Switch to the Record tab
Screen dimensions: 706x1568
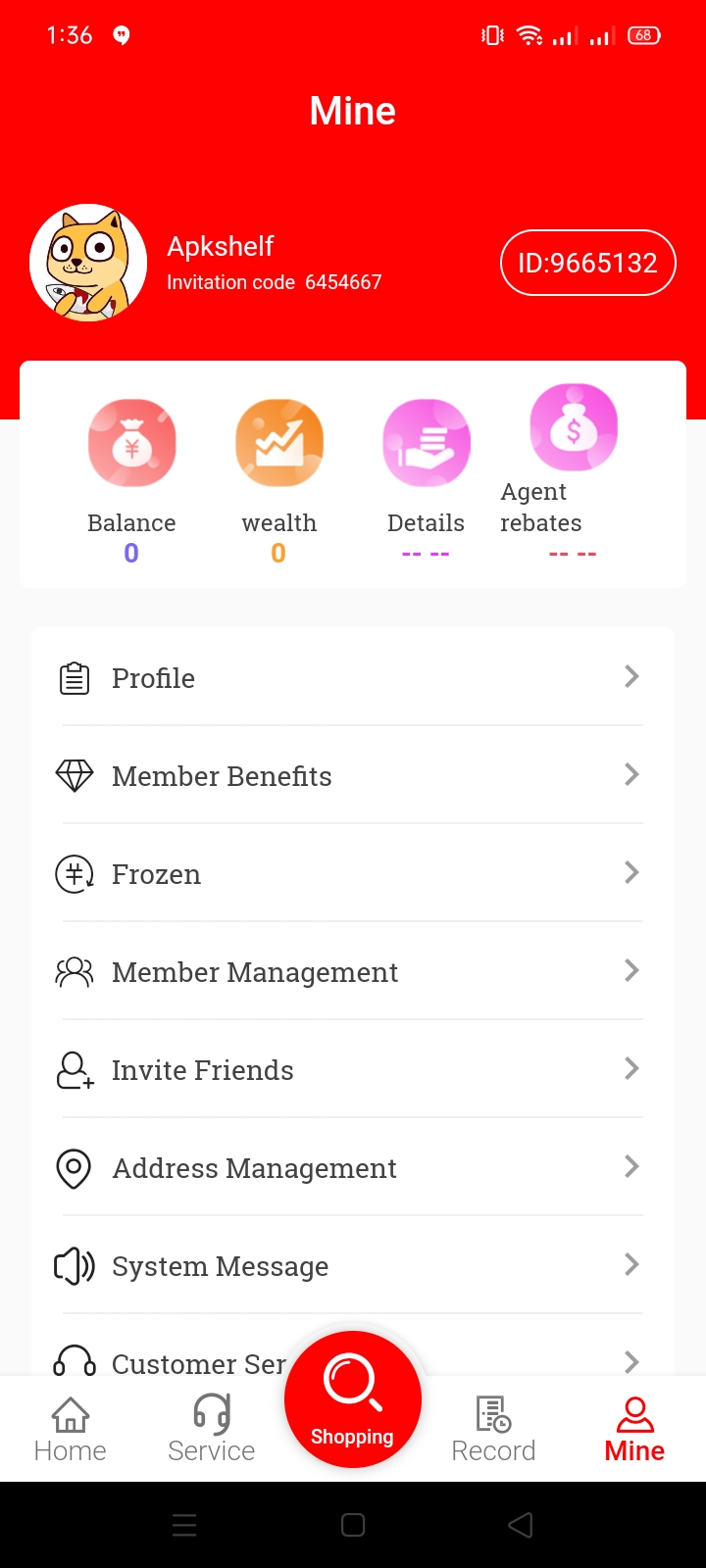coord(493,1431)
